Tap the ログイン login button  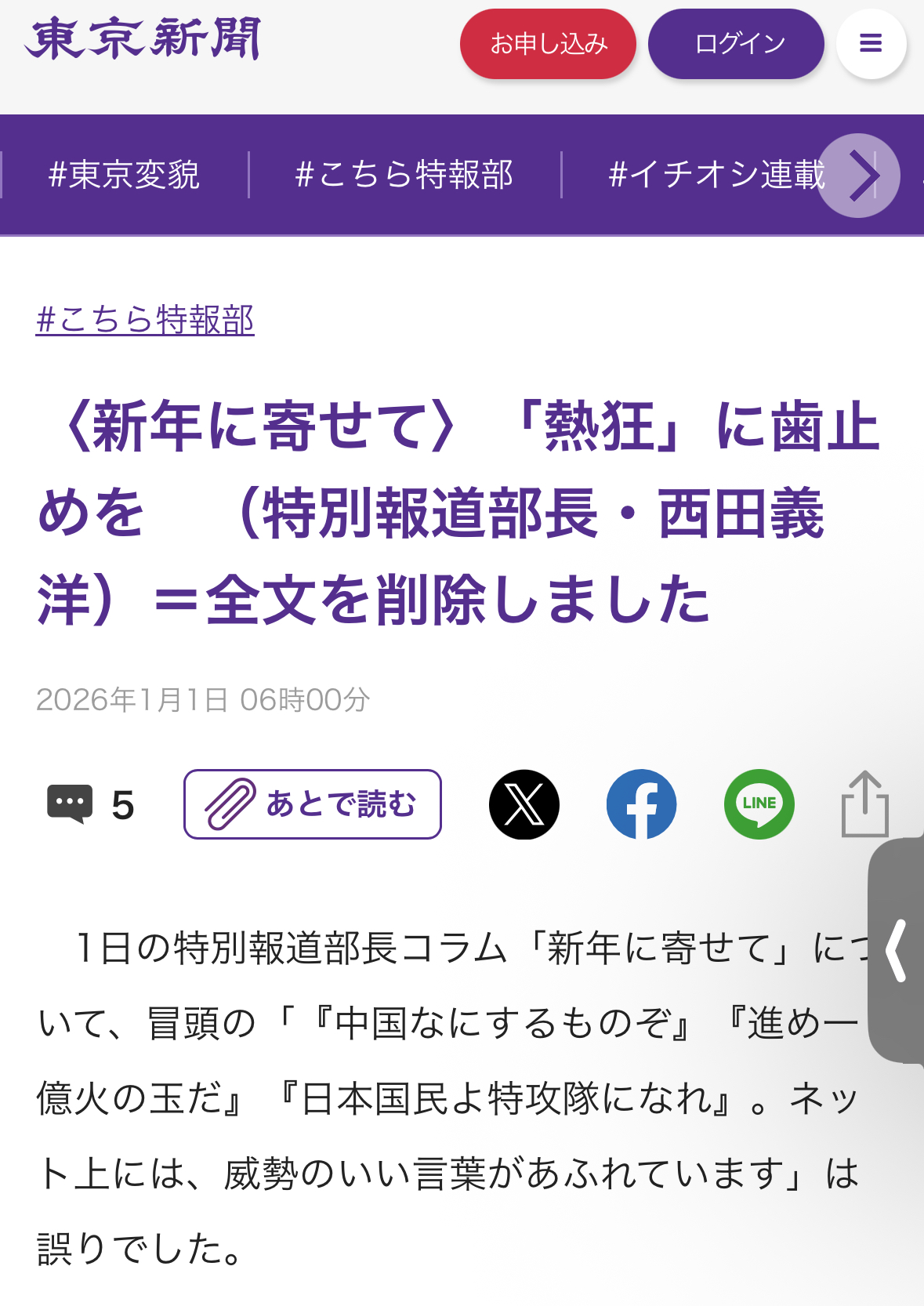pos(736,44)
